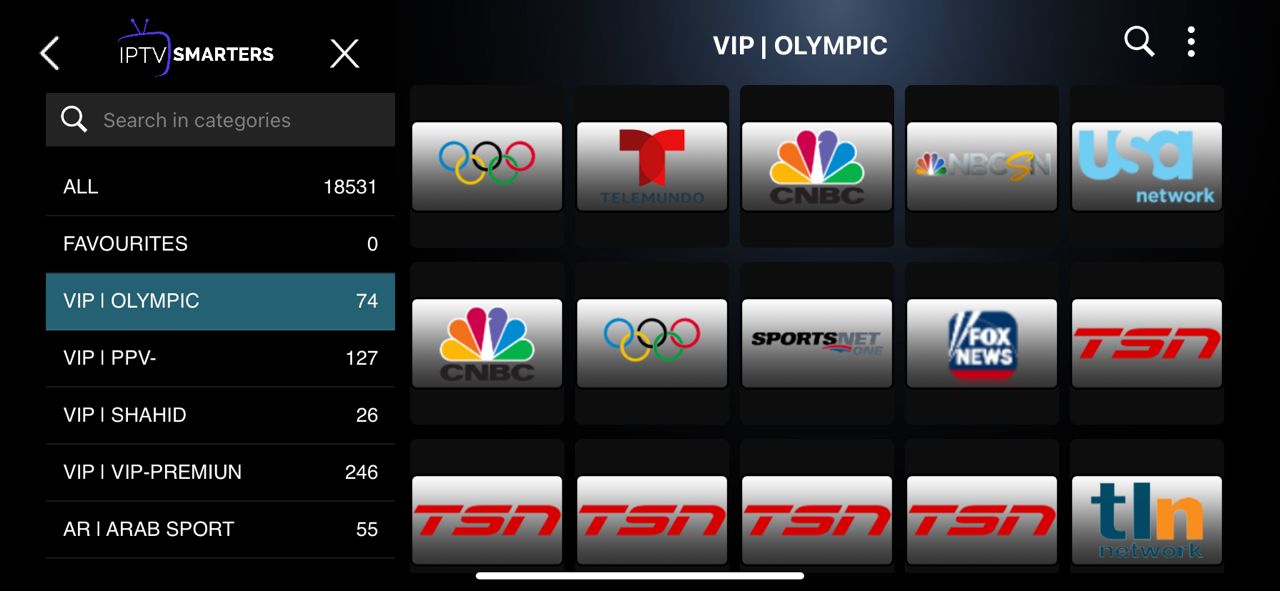Viewport: 1280px width, 591px height.
Task: Select the VIP | OLYMPIC category
Action: 220,301
